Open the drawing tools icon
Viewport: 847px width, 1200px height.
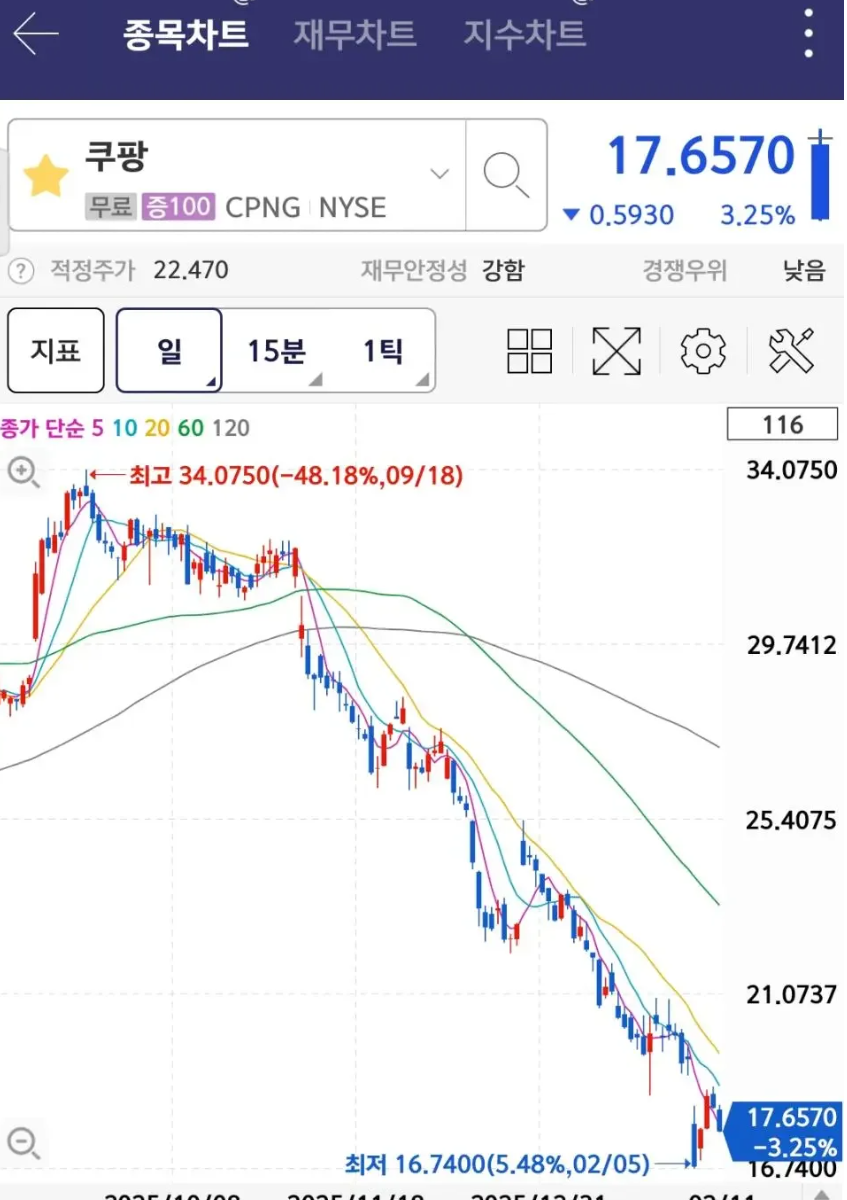pyautogui.click(x=791, y=351)
